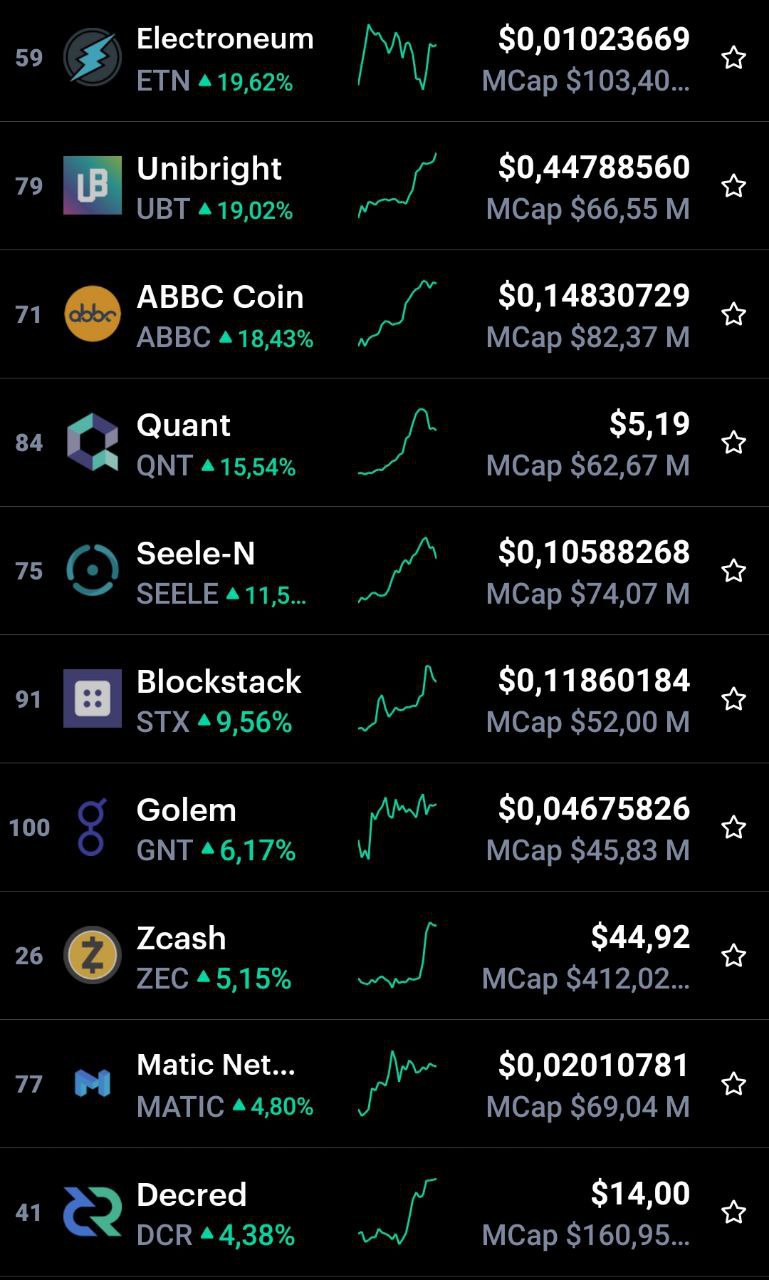Open Blockstack STX details

384,698
